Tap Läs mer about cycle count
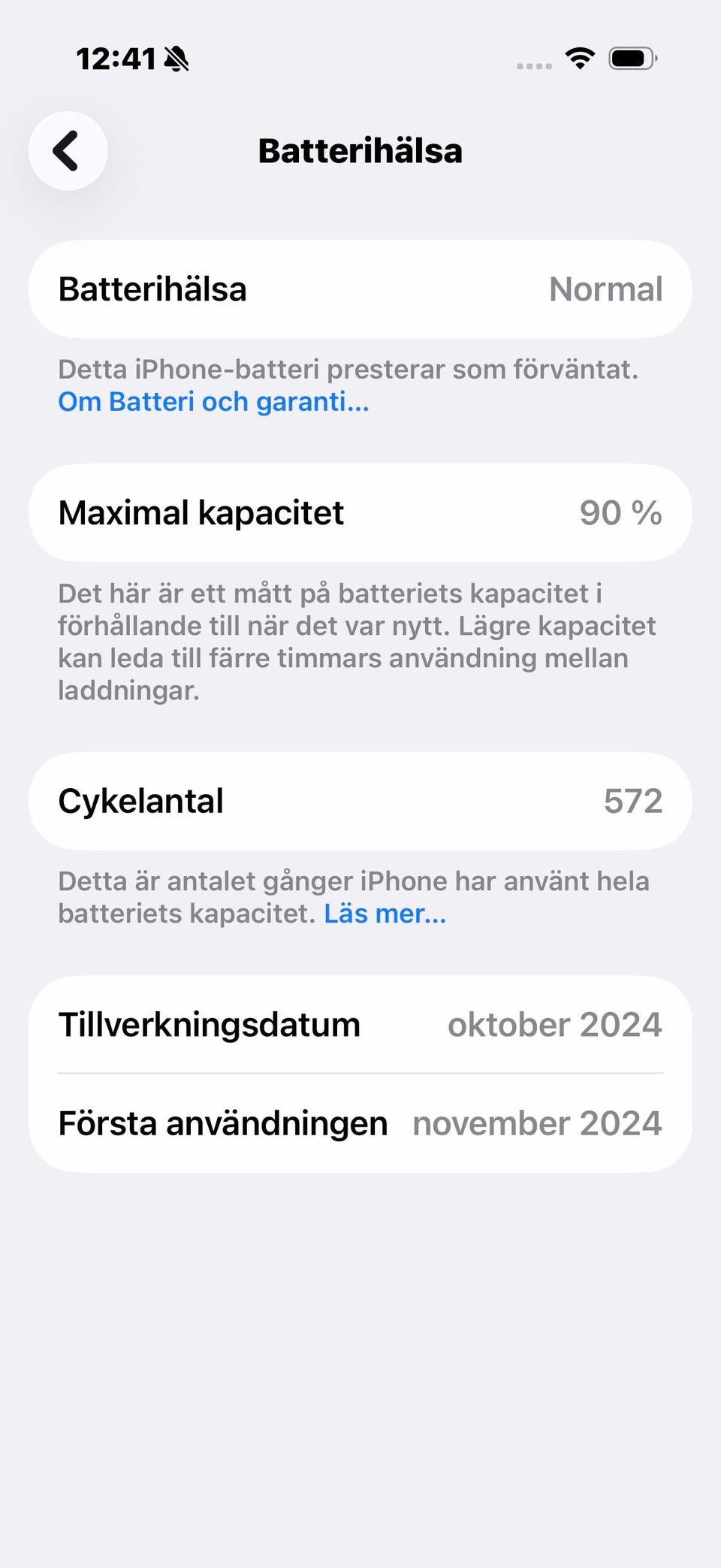Viewport: 721px width, 1568px height. [x=385, y=914]
